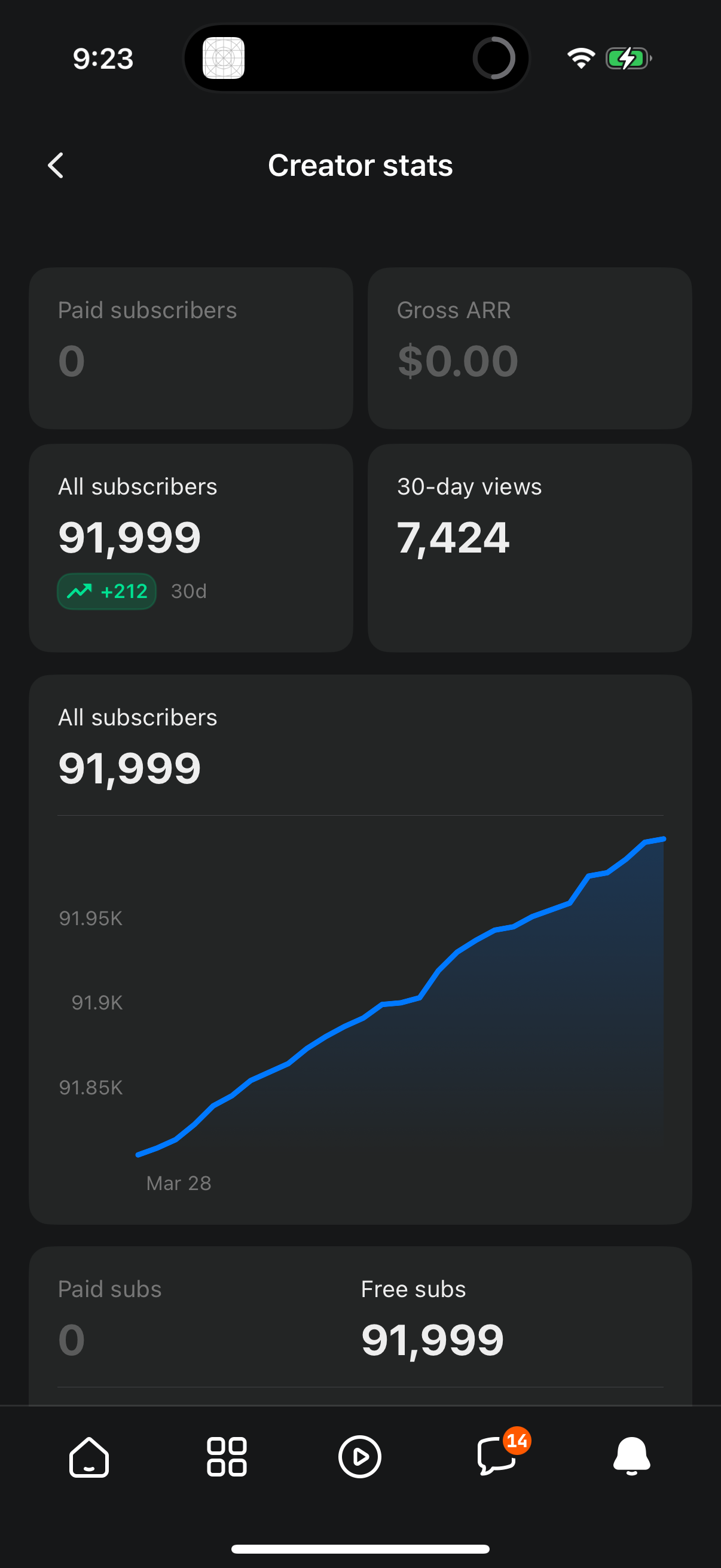721x1568 pixels.
Task: Tap the Wi-Fi icon in status bar
Action: pyautogui.click(x=580, y=58)
